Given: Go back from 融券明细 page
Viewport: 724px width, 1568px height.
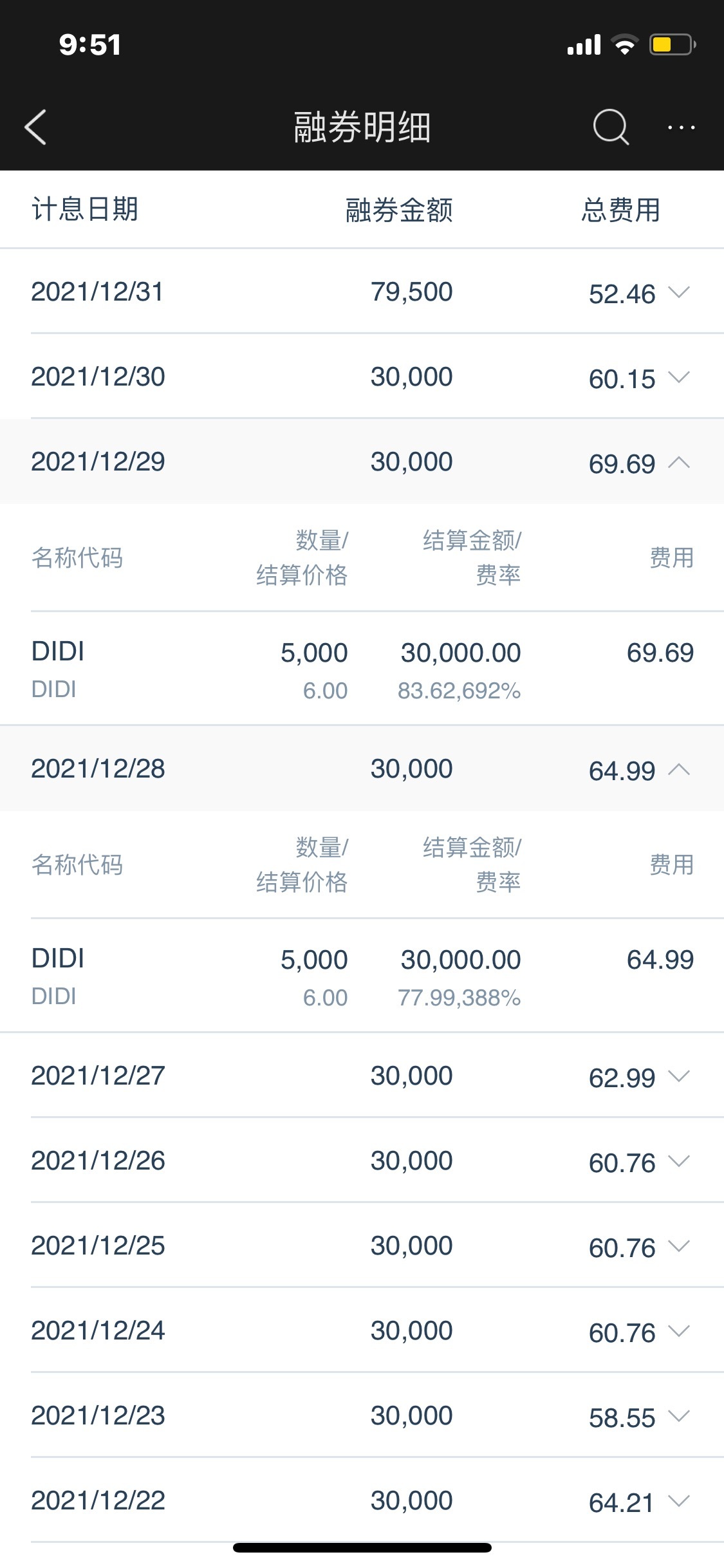Looking at the screenshot, I should pyautogui.click(x=35, y=127).
